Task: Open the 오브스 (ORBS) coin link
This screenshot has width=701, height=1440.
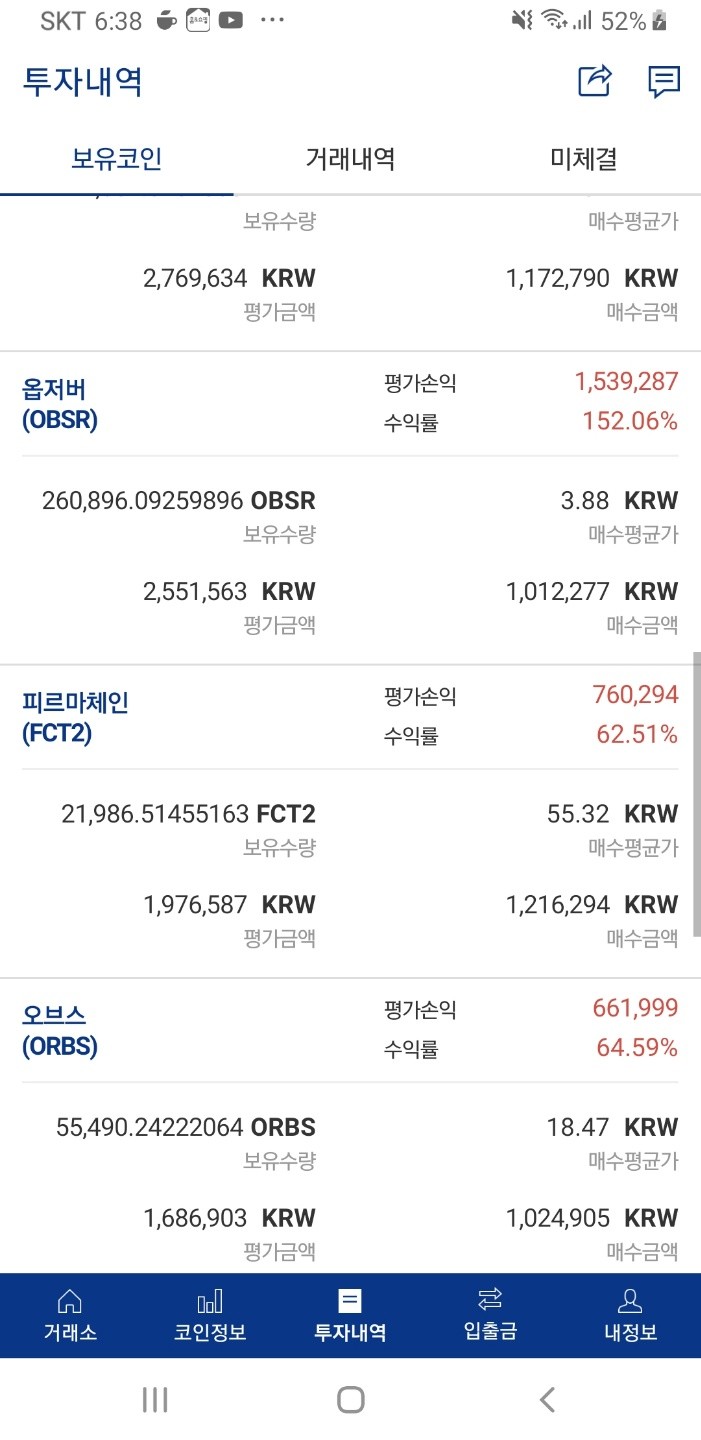Action: (x=60, y=1030)
